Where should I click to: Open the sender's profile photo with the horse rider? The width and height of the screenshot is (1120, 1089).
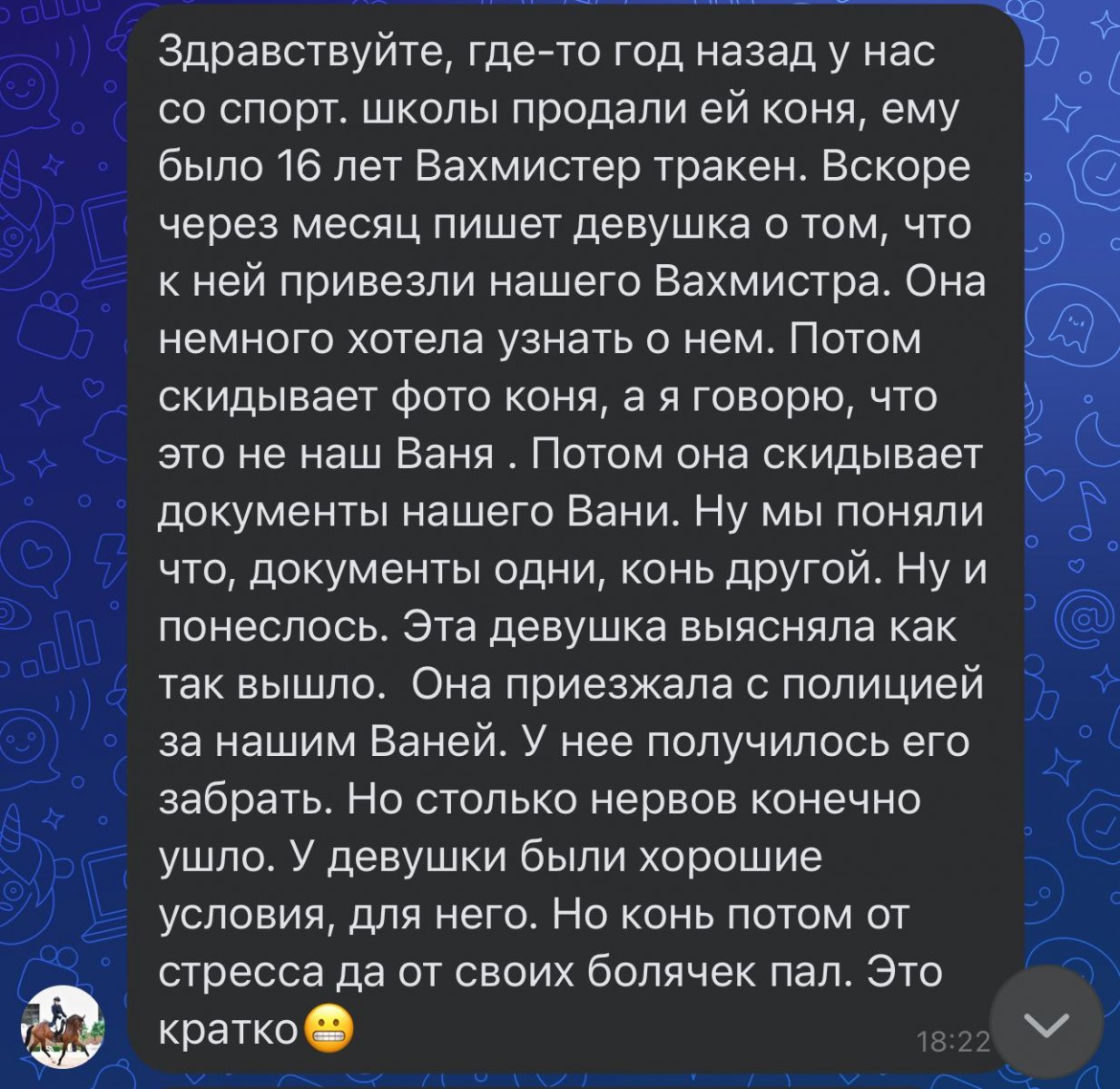[62, 1026]
